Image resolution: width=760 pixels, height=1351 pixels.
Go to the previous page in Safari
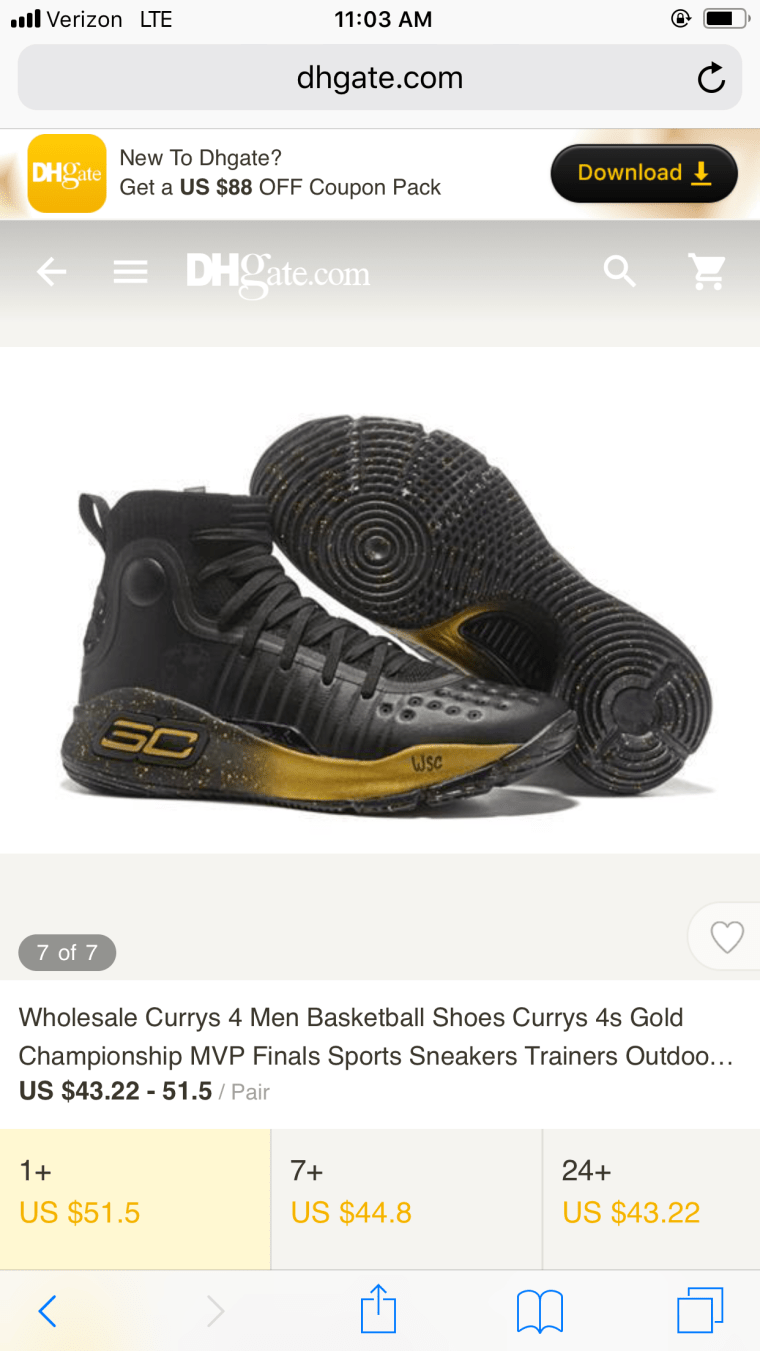47,1310
